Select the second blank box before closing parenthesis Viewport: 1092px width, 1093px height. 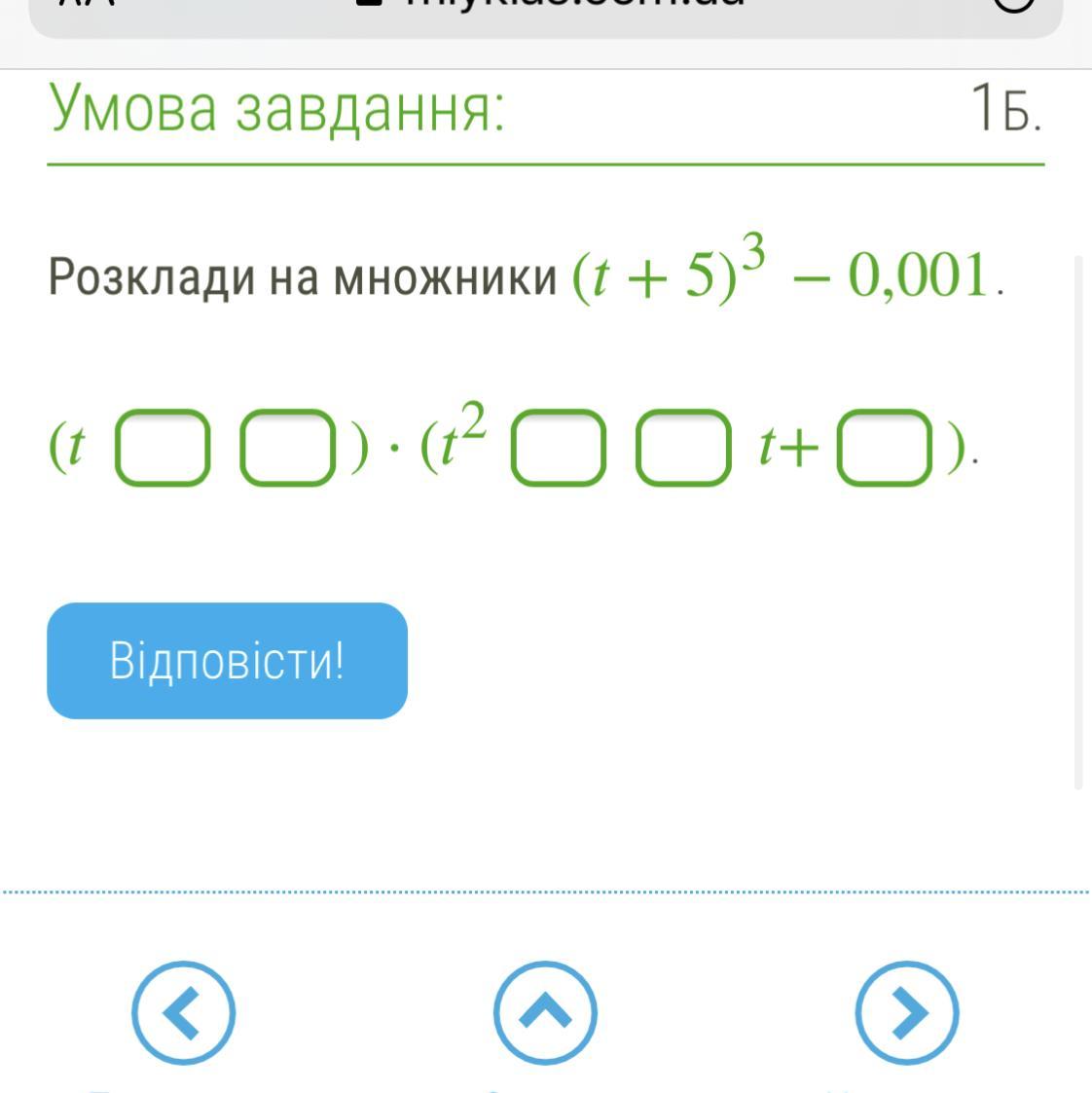(287, 448)
